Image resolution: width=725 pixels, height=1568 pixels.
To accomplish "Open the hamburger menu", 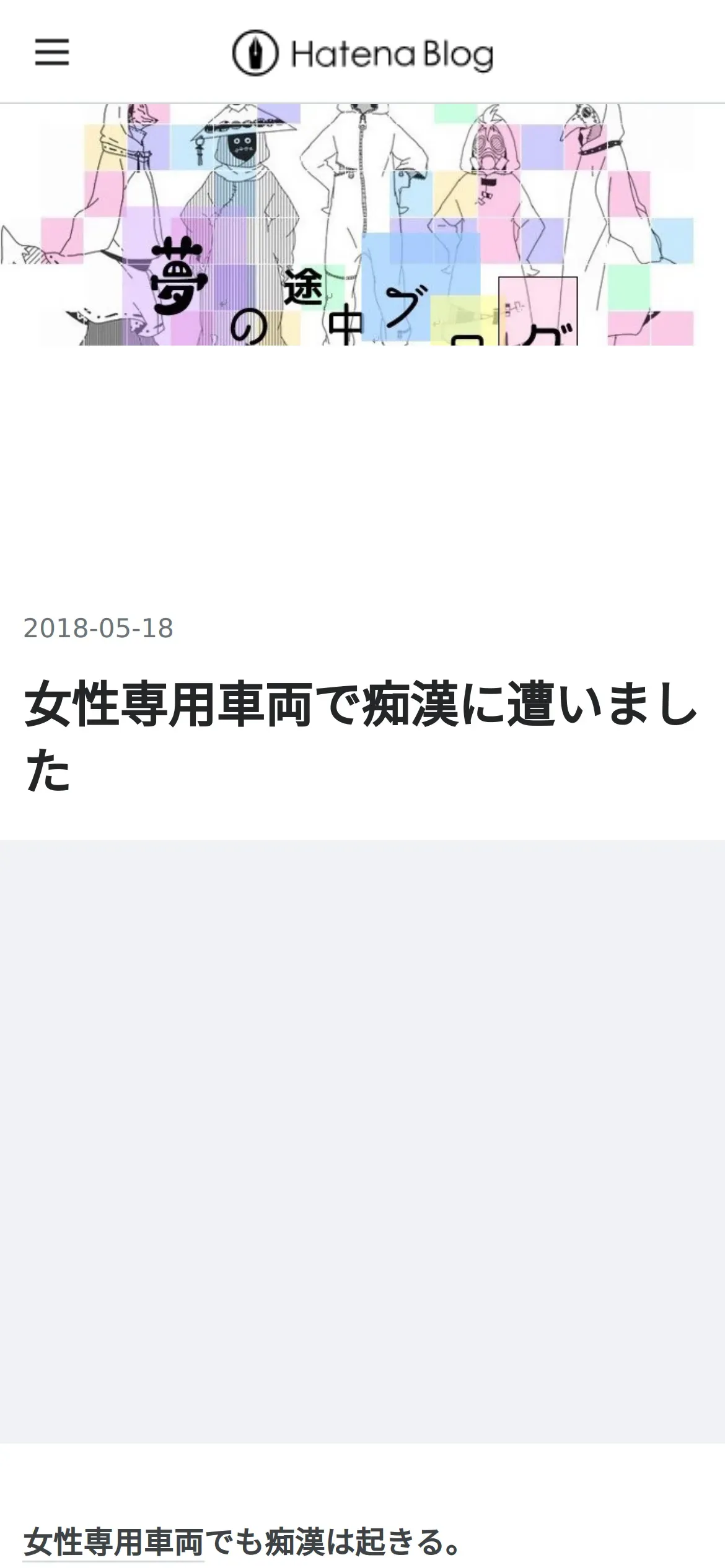I will click(52, 52).
